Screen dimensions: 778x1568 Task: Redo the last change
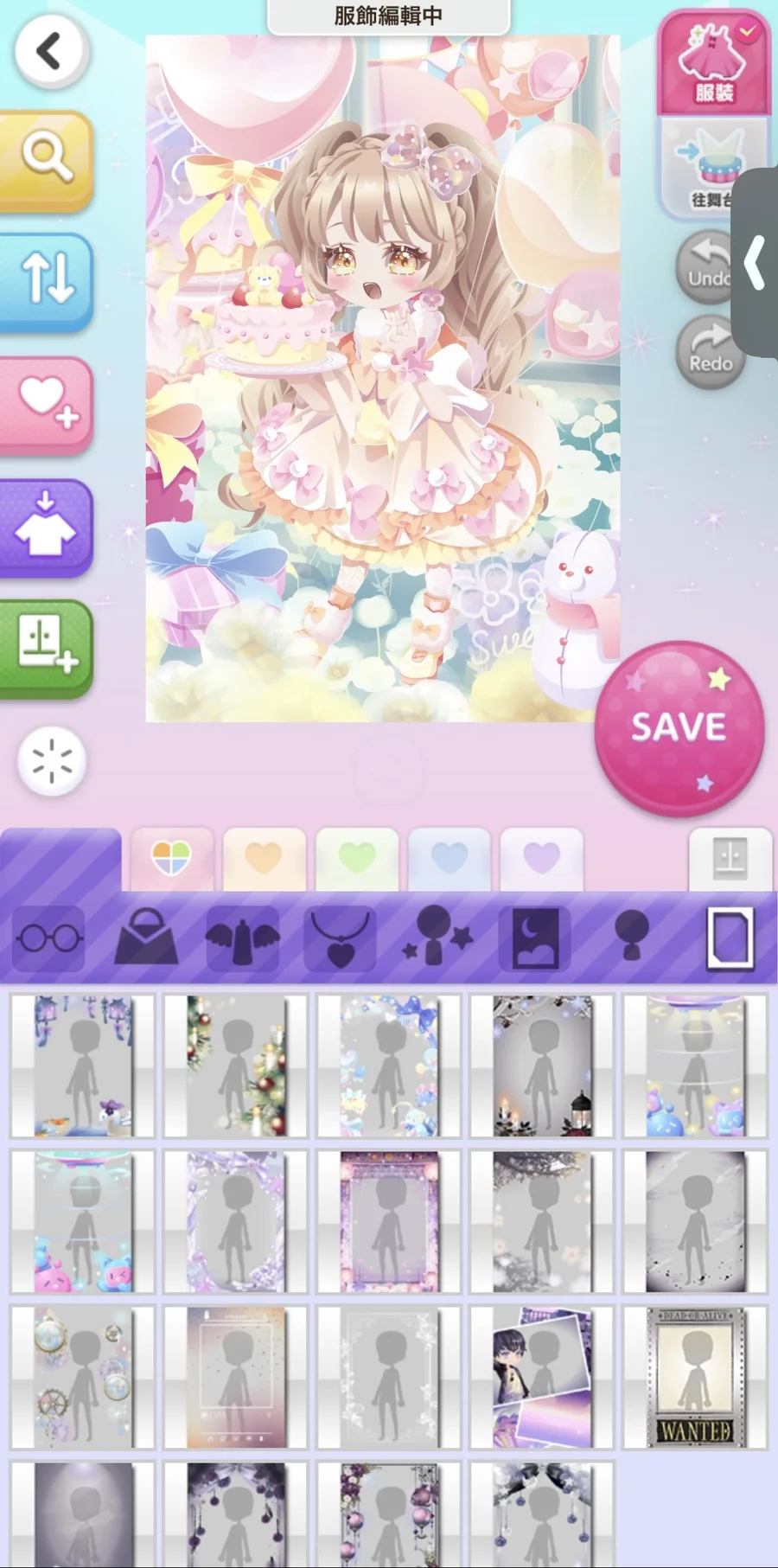(x=710, y=350)
